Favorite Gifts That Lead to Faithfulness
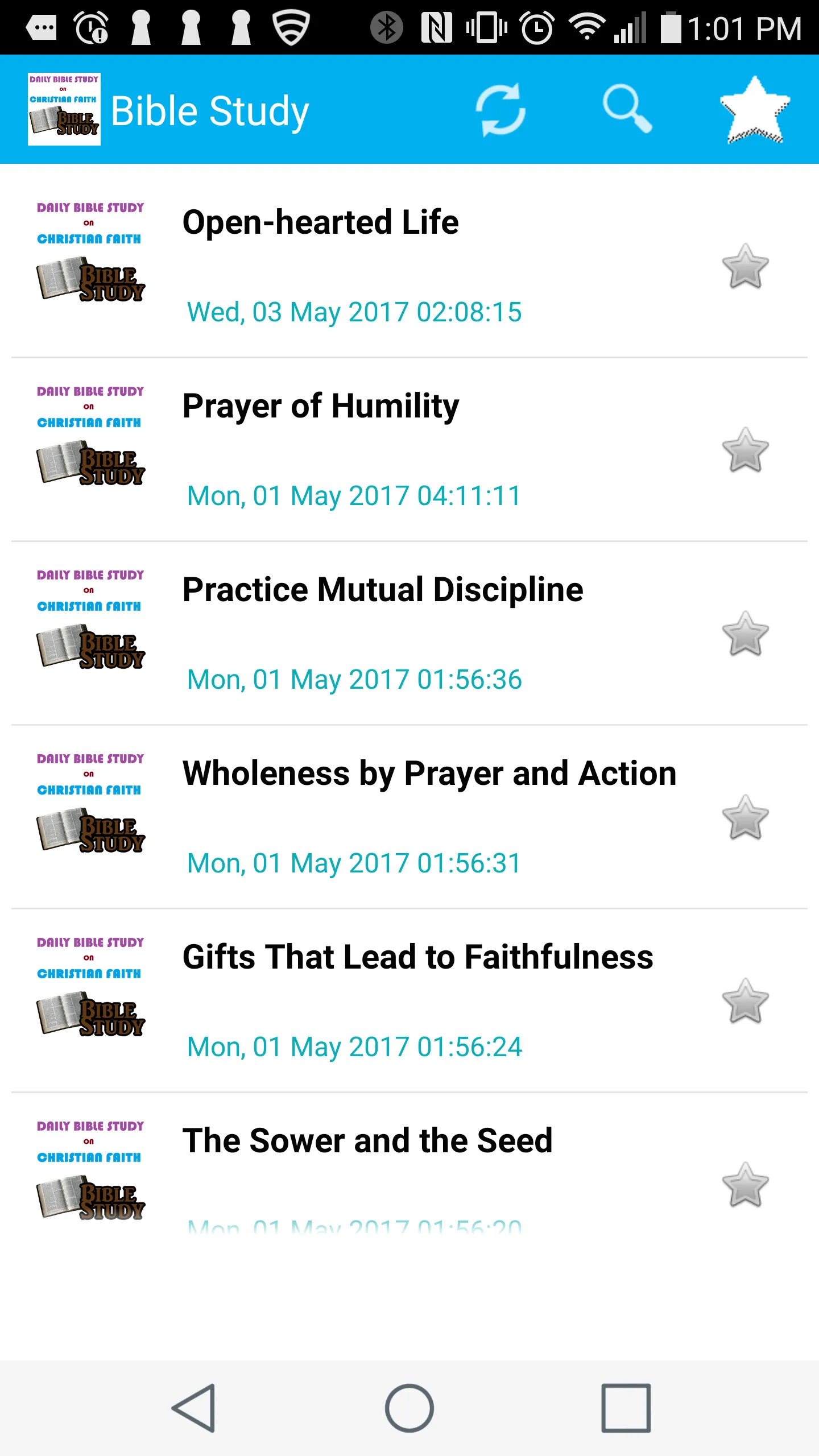Screen dimensions: 819x1456 (745, 1001)
